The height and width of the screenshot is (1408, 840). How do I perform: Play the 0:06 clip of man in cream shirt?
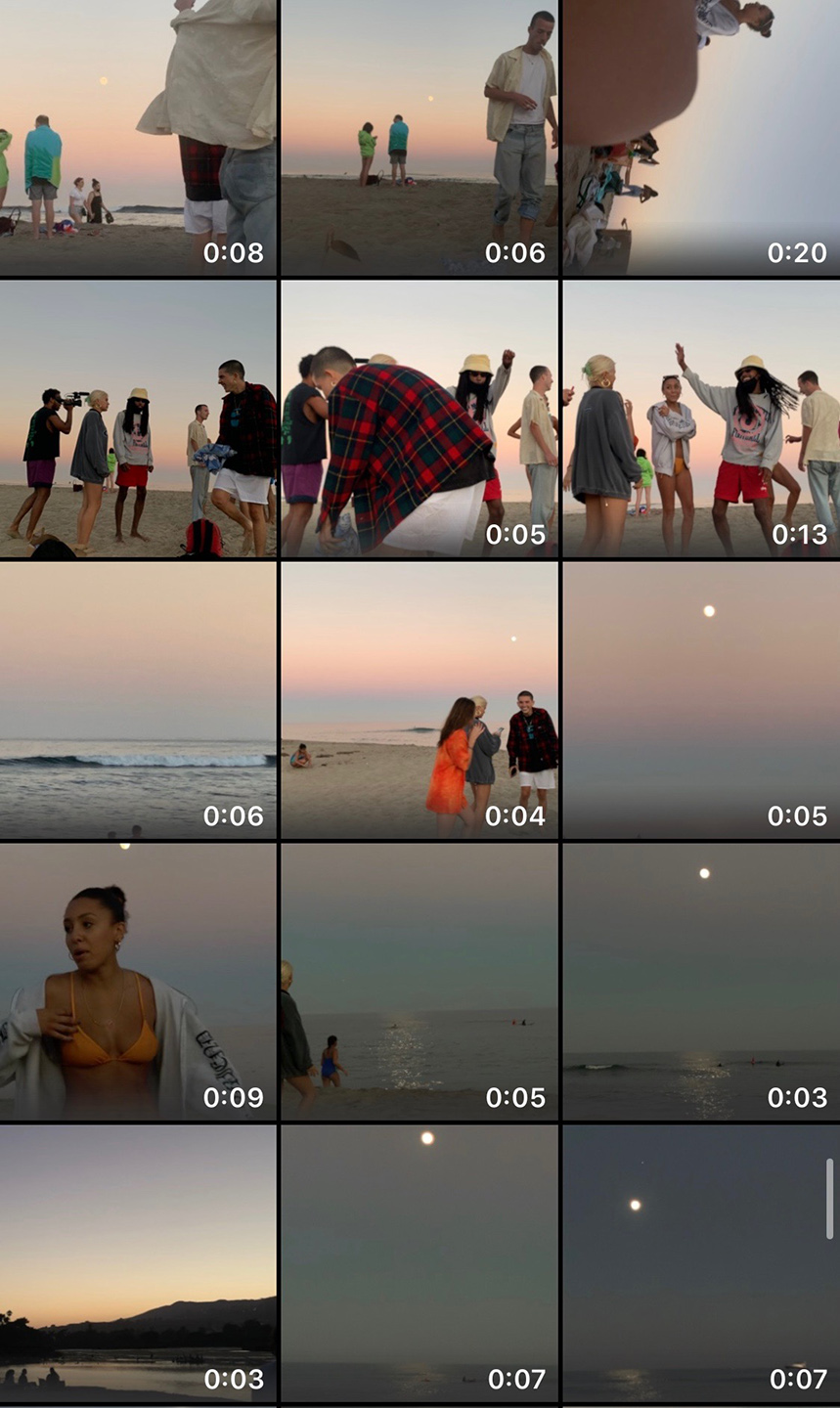point(420,137)
